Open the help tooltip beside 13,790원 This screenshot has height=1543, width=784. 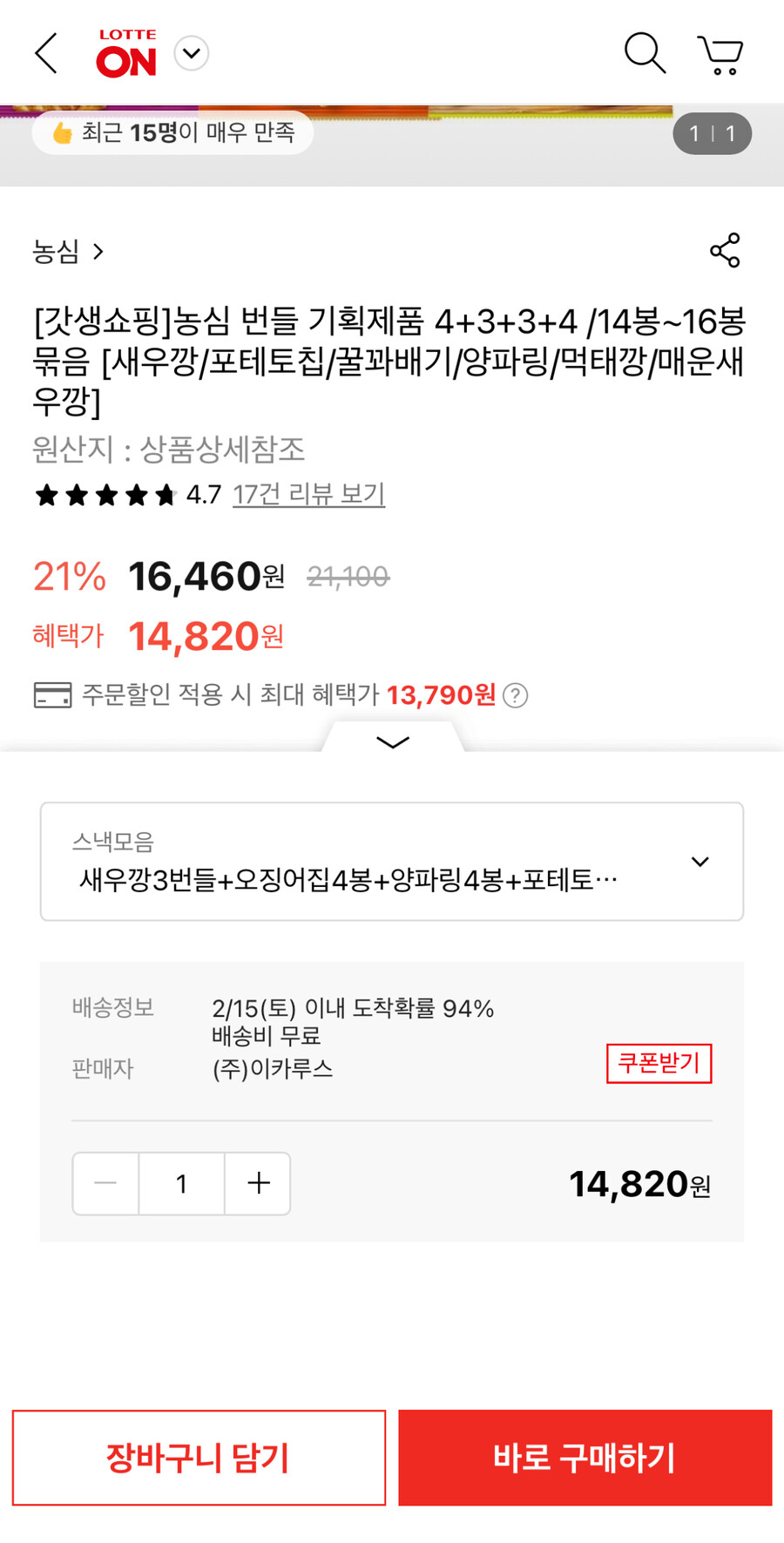tap(516, 696)
